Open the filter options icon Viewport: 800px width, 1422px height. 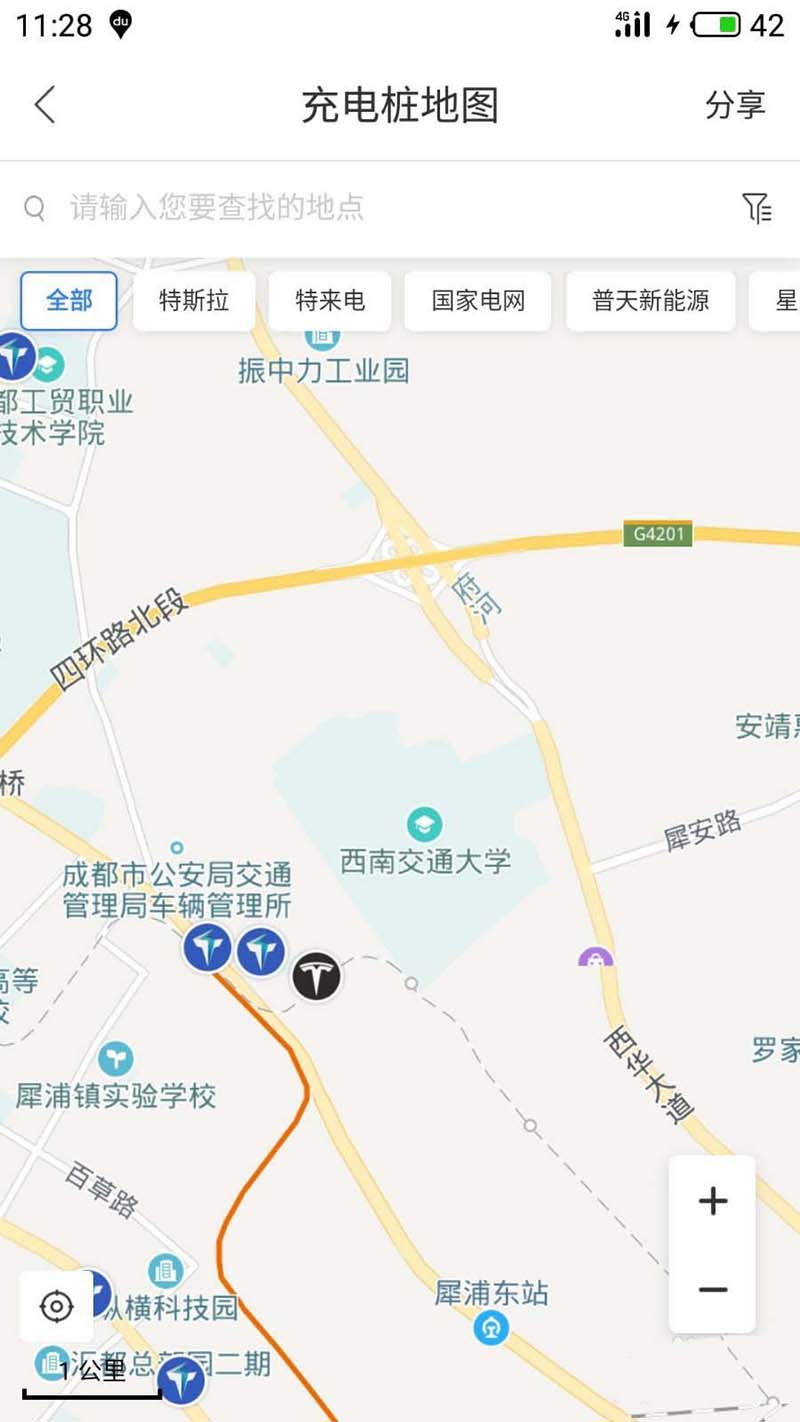(757, 208)
